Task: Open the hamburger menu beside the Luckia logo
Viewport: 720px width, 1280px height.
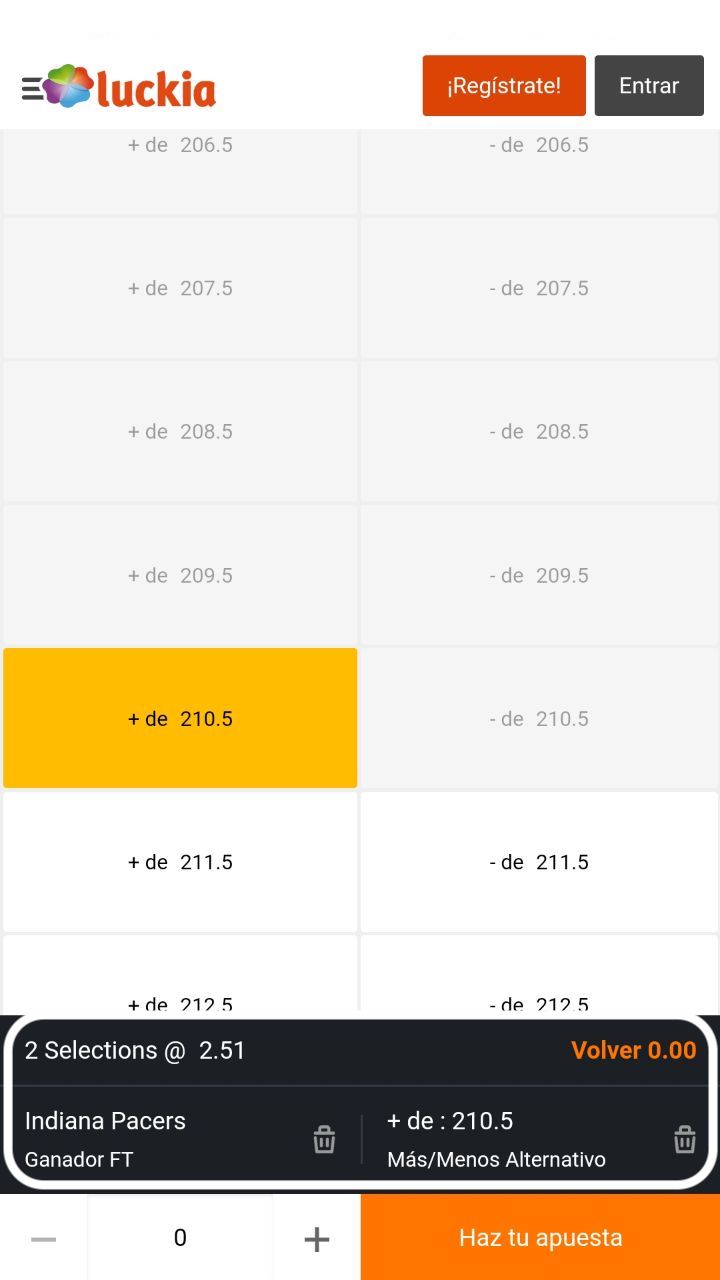Action: pos(33,88)
